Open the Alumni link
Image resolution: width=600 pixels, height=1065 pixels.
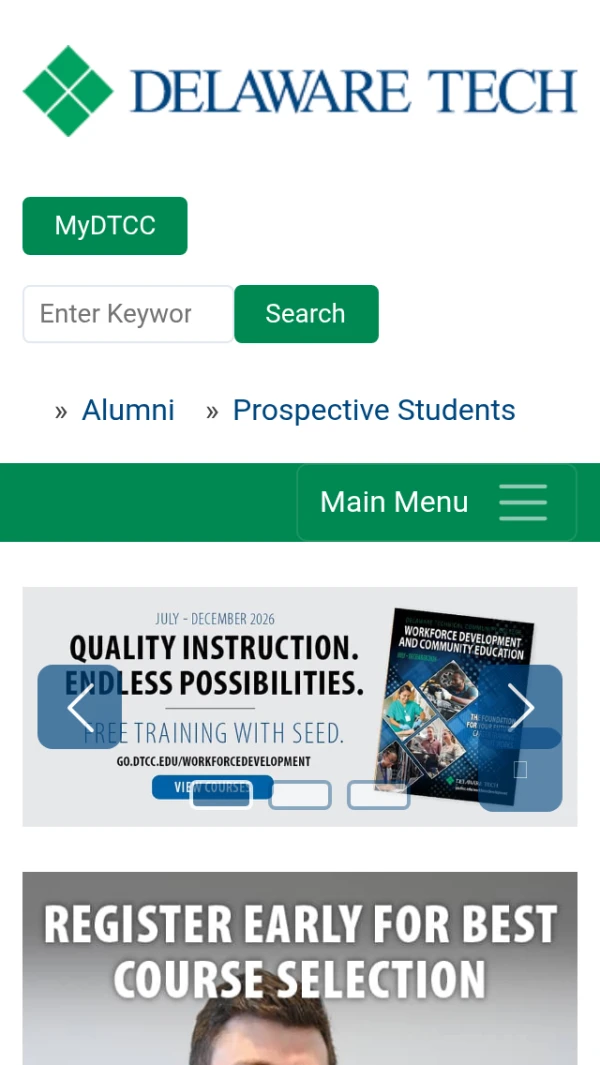[128, 410]
